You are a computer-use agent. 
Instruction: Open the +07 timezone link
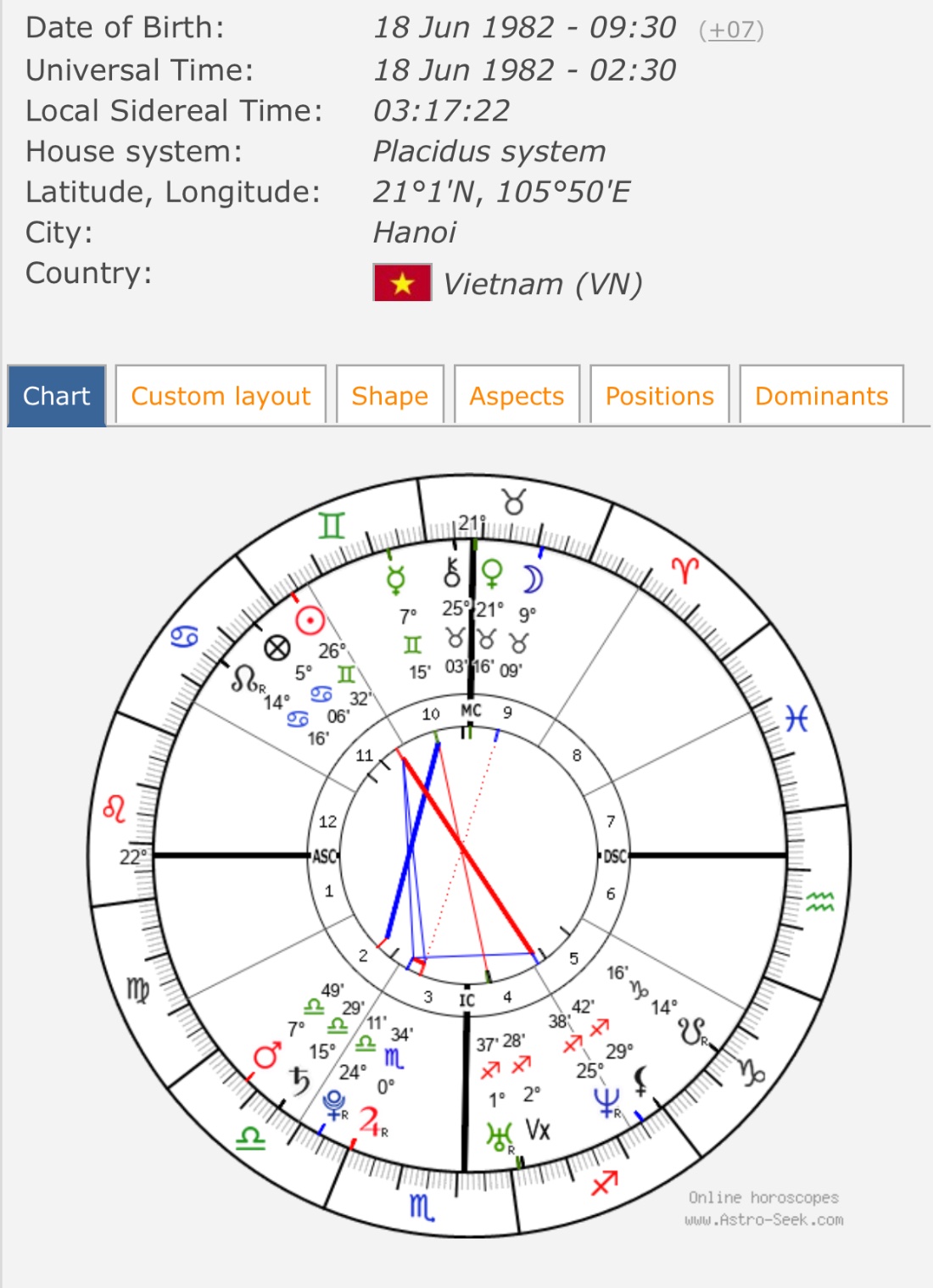point(731,31)
